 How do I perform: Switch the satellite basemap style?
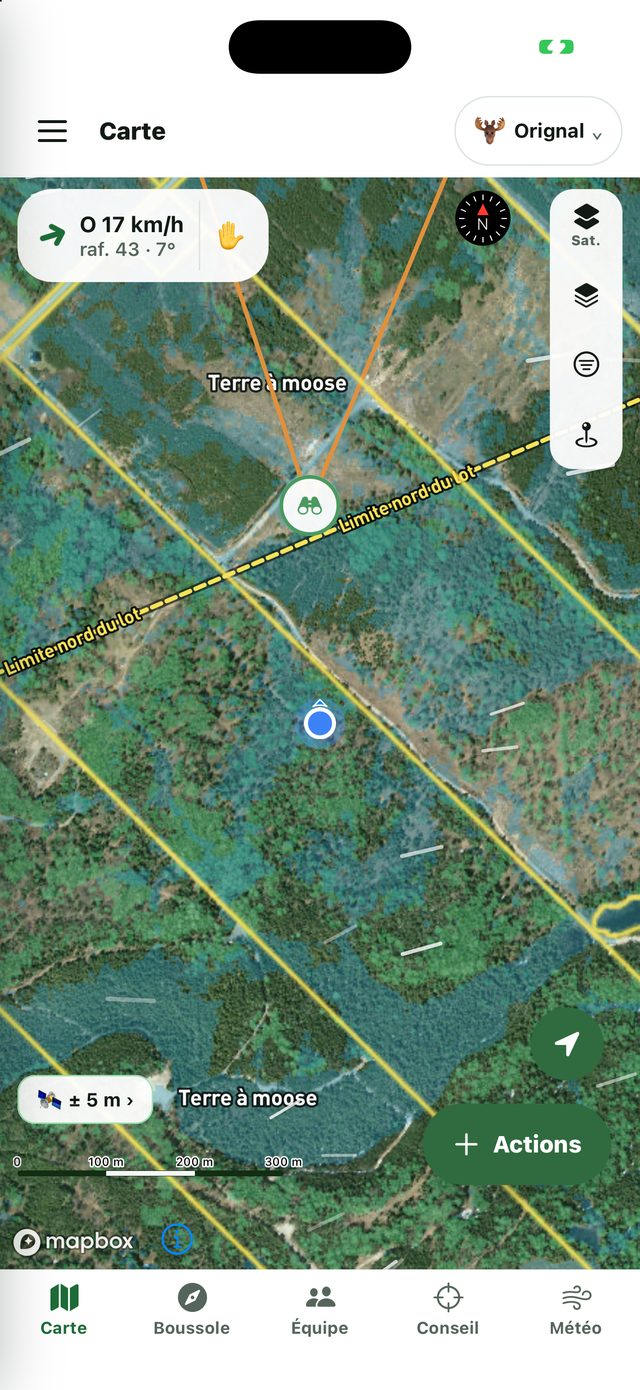586,224
